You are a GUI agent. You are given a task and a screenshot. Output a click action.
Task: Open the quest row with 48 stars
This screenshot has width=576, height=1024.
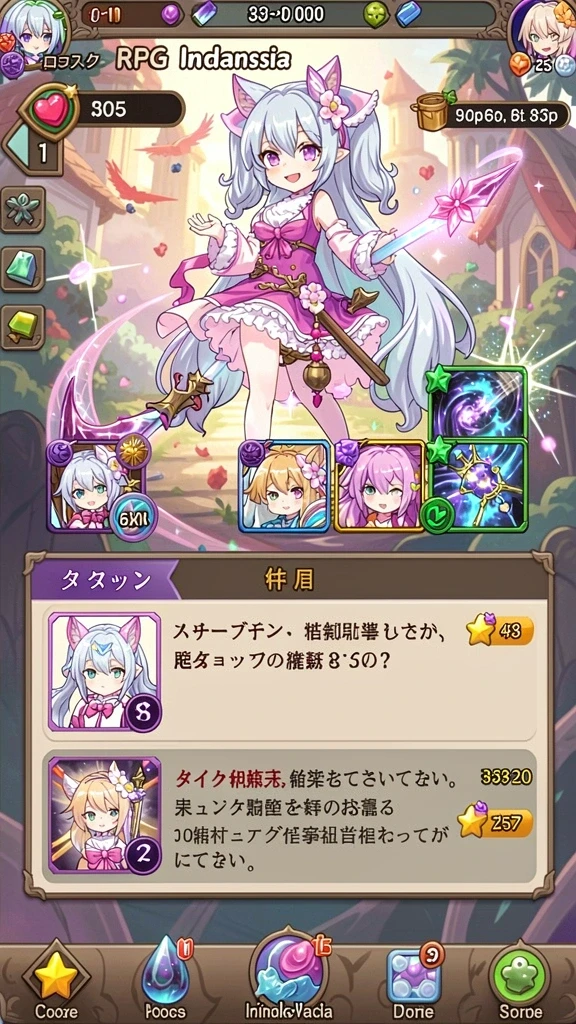(292, 673)
